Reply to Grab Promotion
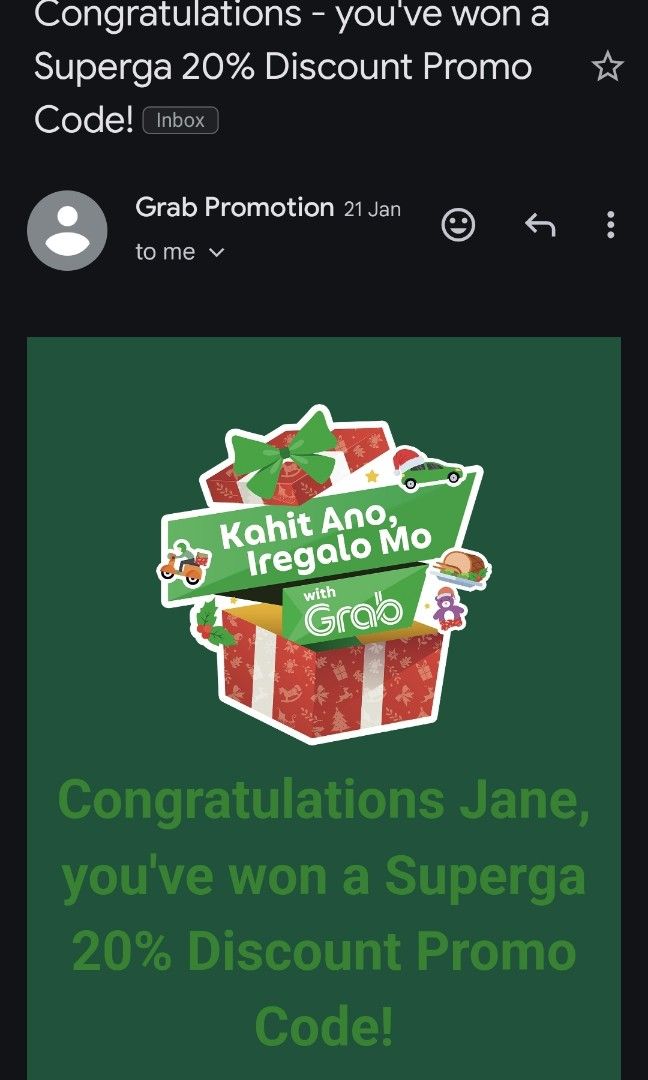648x1080 pixels. [540, 225]
